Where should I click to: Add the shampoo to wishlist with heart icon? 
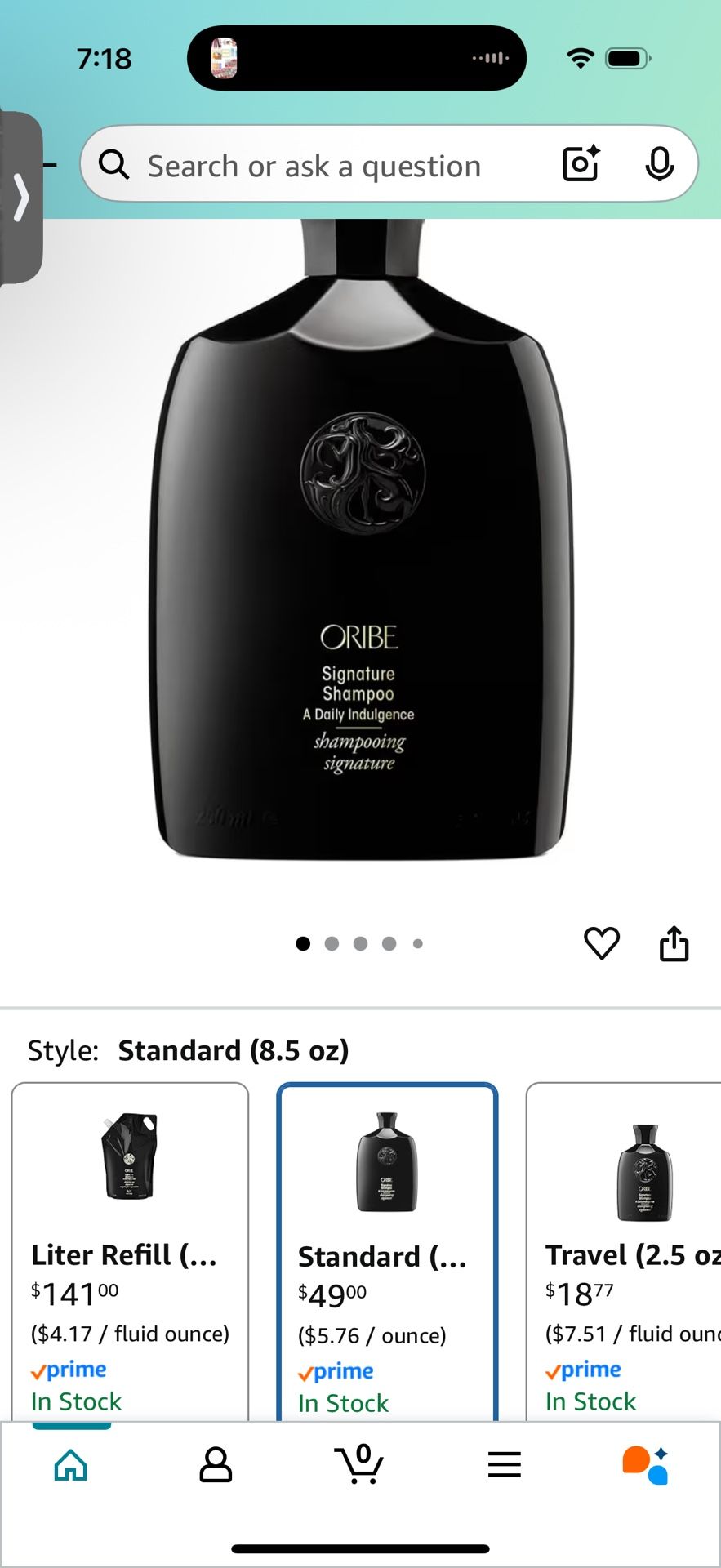602,943
